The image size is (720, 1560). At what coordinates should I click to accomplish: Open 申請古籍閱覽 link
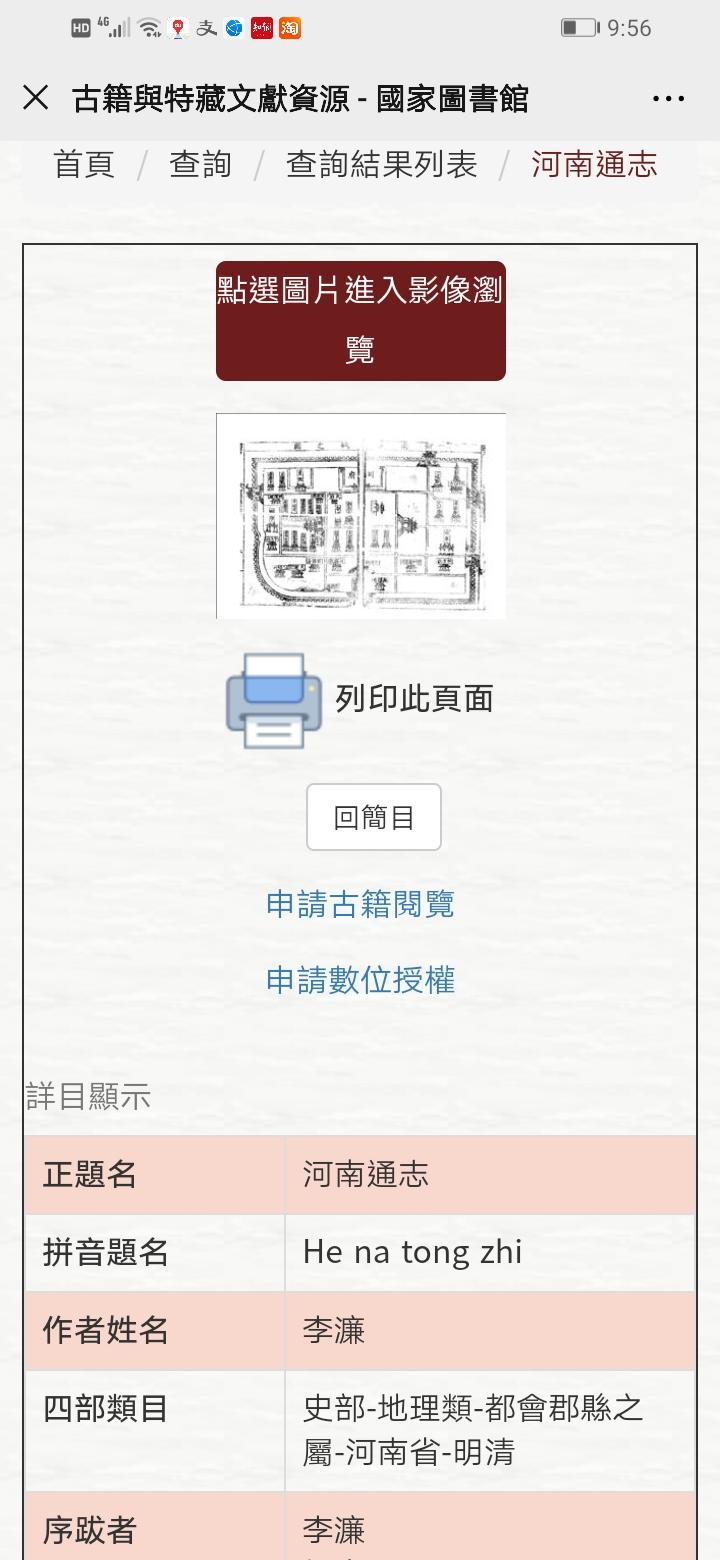(x=360, y=904)
